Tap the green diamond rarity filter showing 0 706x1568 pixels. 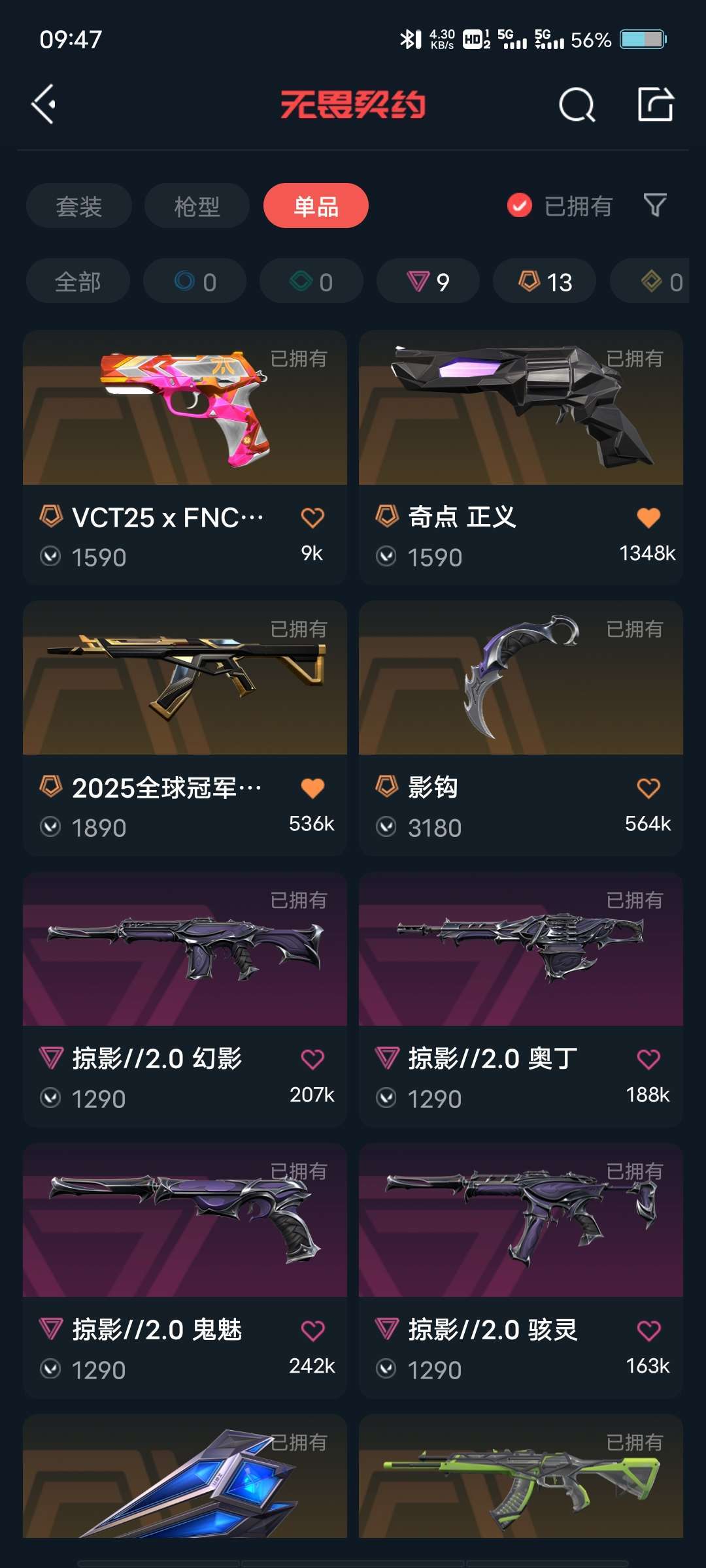tap(311, 281)
